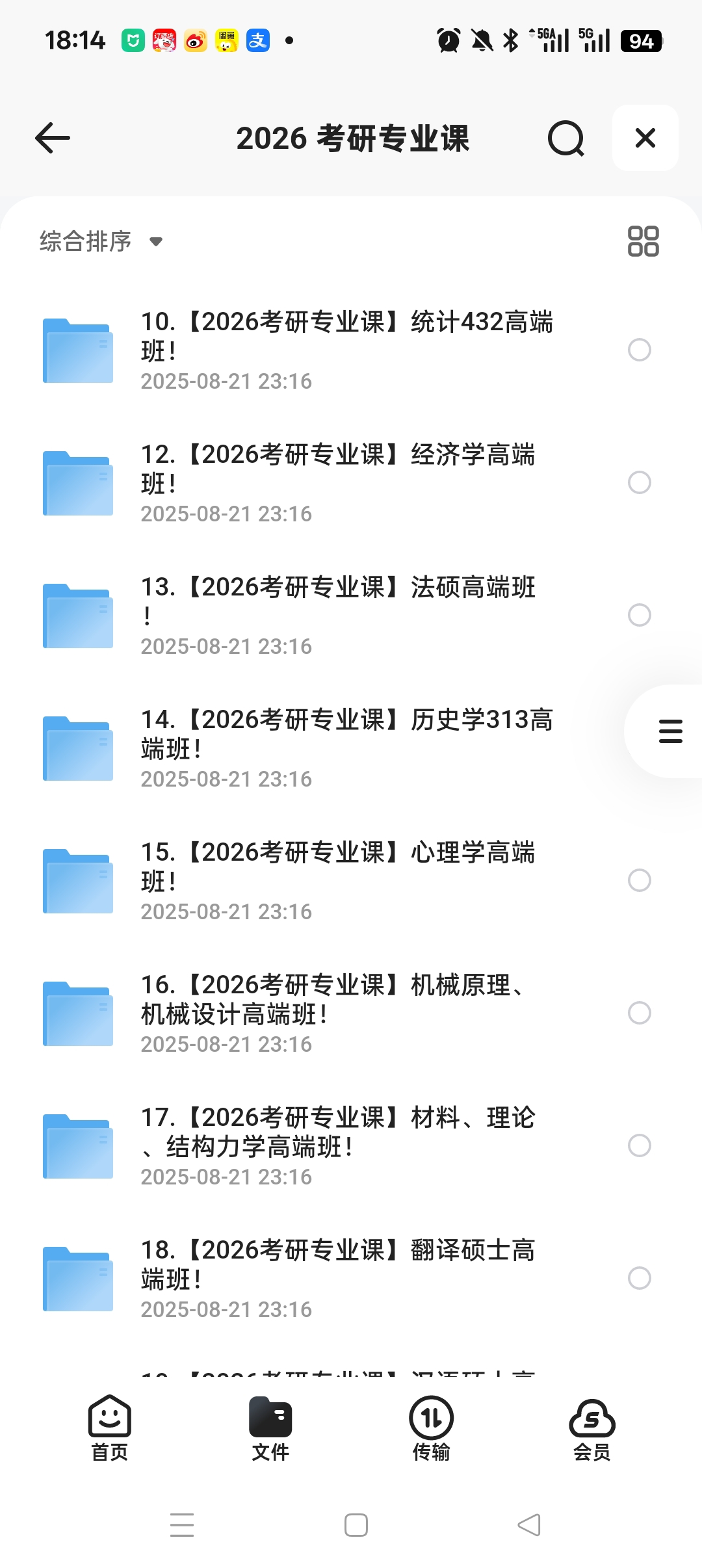Image resolution: width=702 pixels, height=1568 pixels.
Task: Go to the 会员 tab
Action: tap(591, 1428)
